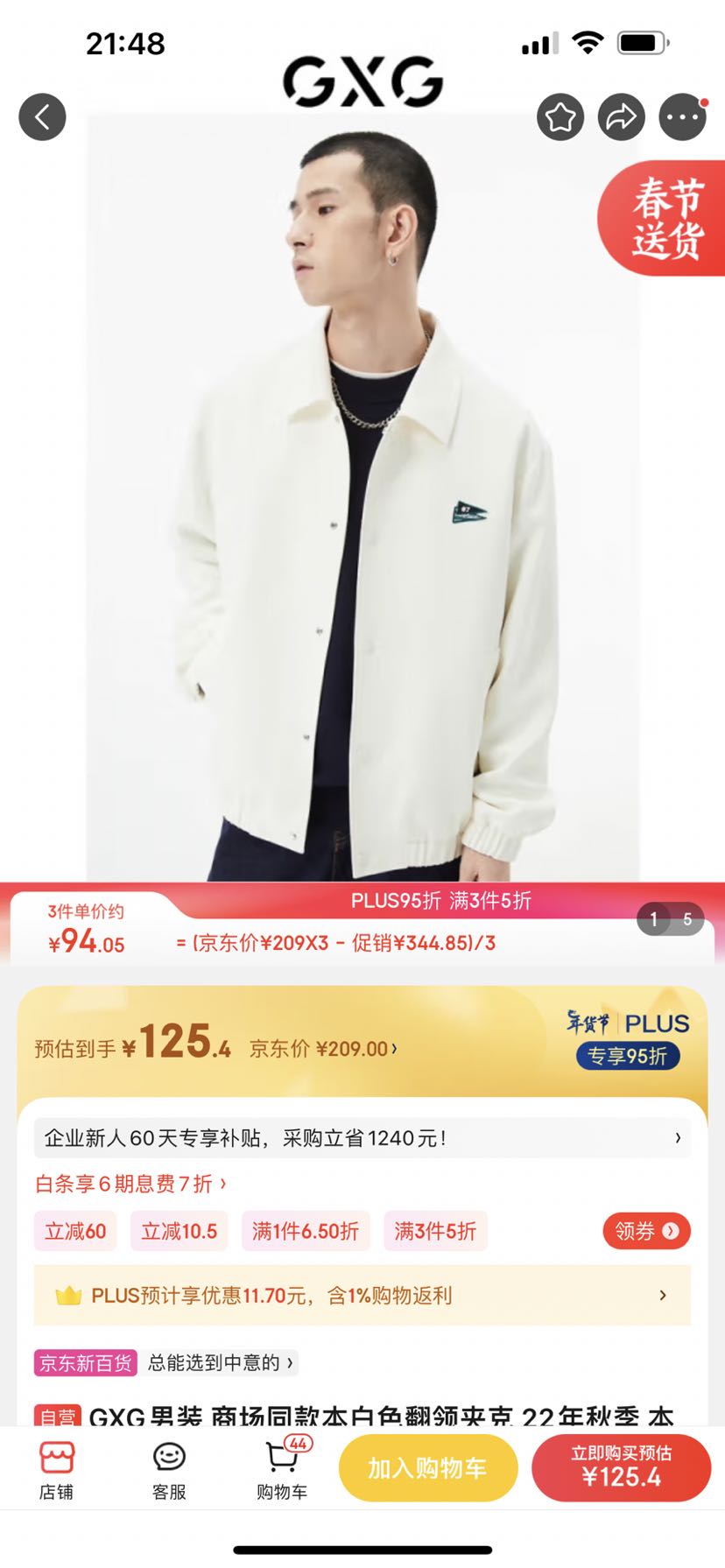Tap 领券 to claim coupons
Image resolution: width=725 pixels, height=1568 pixels.
coord(646,1231)
